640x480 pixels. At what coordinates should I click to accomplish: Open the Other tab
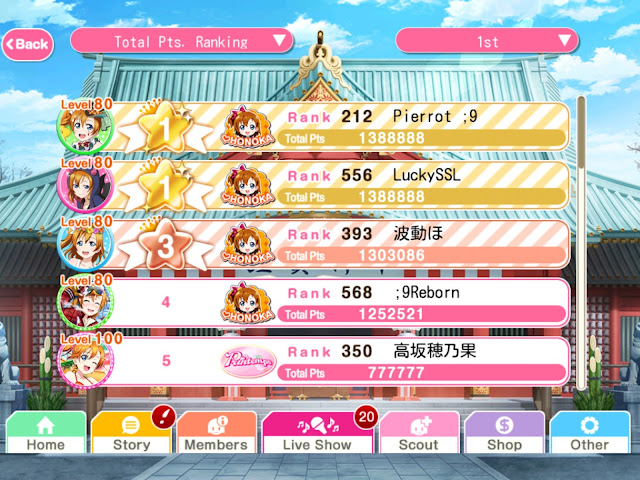589,433
